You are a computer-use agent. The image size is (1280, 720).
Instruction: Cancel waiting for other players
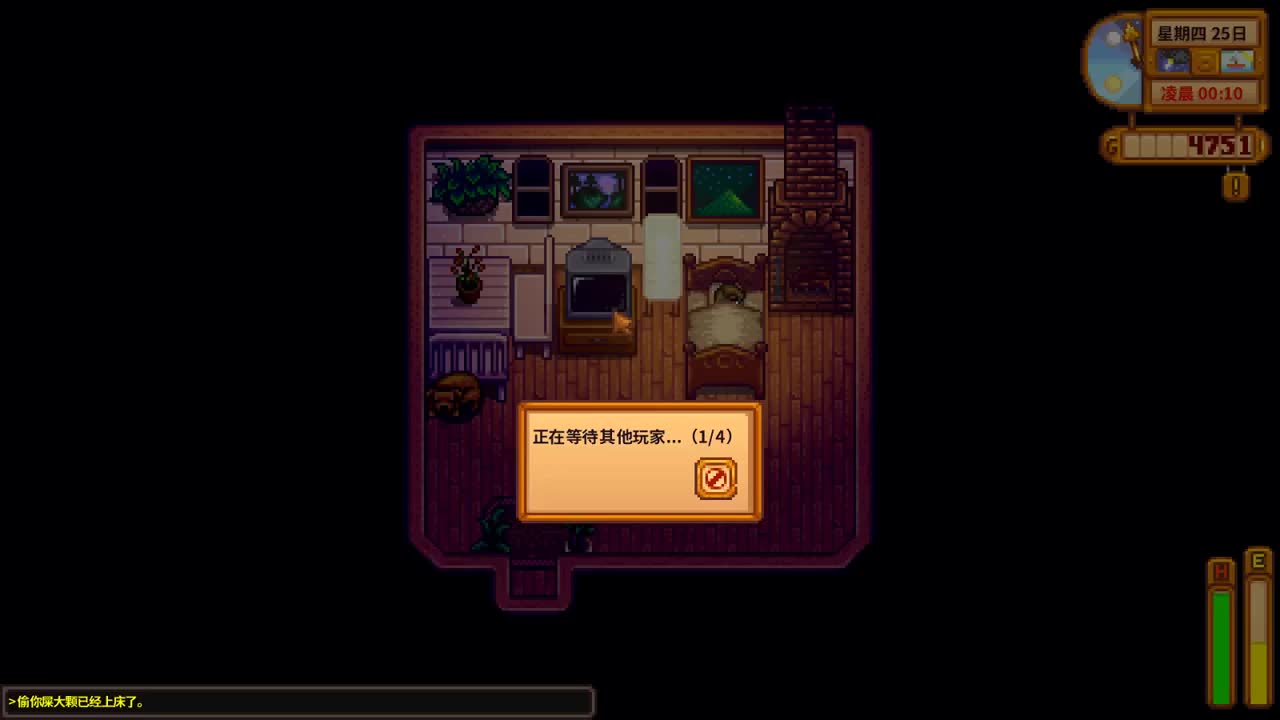pos(715,479)
